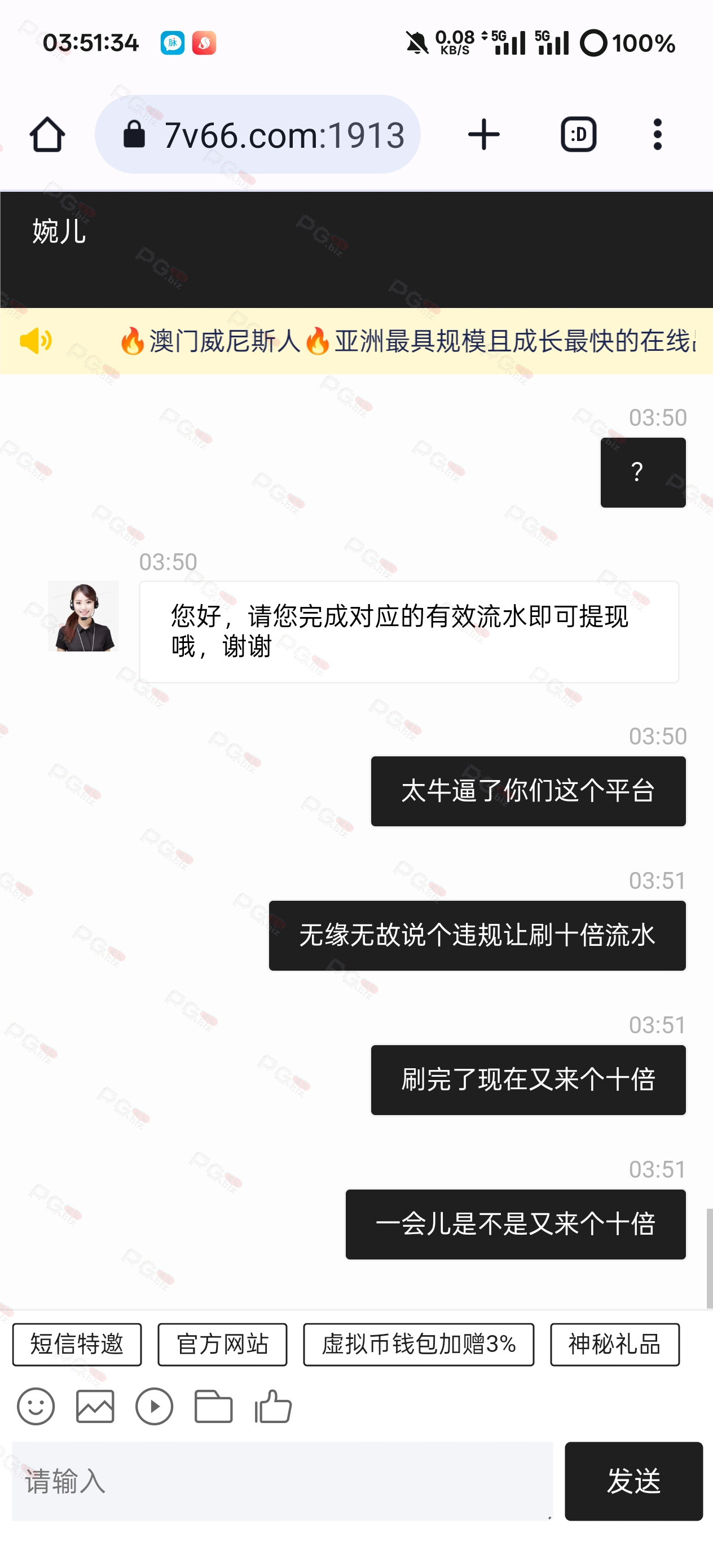Image resolution: width=713 pixels, height=1568 pixels.
Task: Open the browser overflow menu
Action: (x=658, y=135)
